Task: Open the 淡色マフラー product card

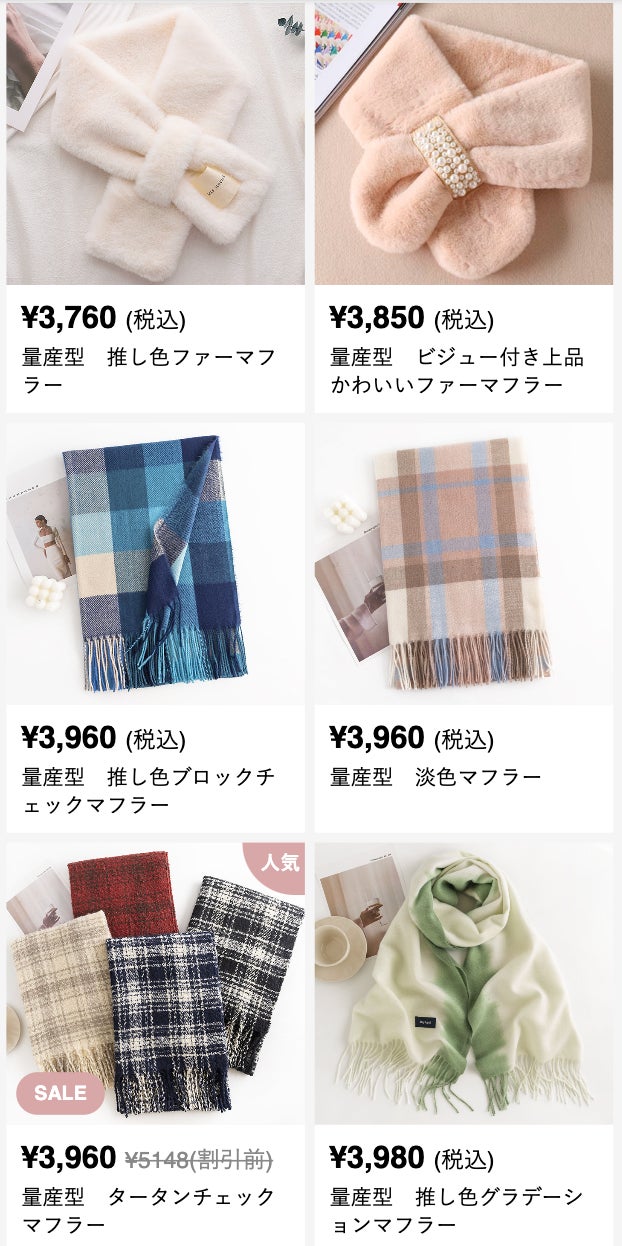Action: click(463, 565)
